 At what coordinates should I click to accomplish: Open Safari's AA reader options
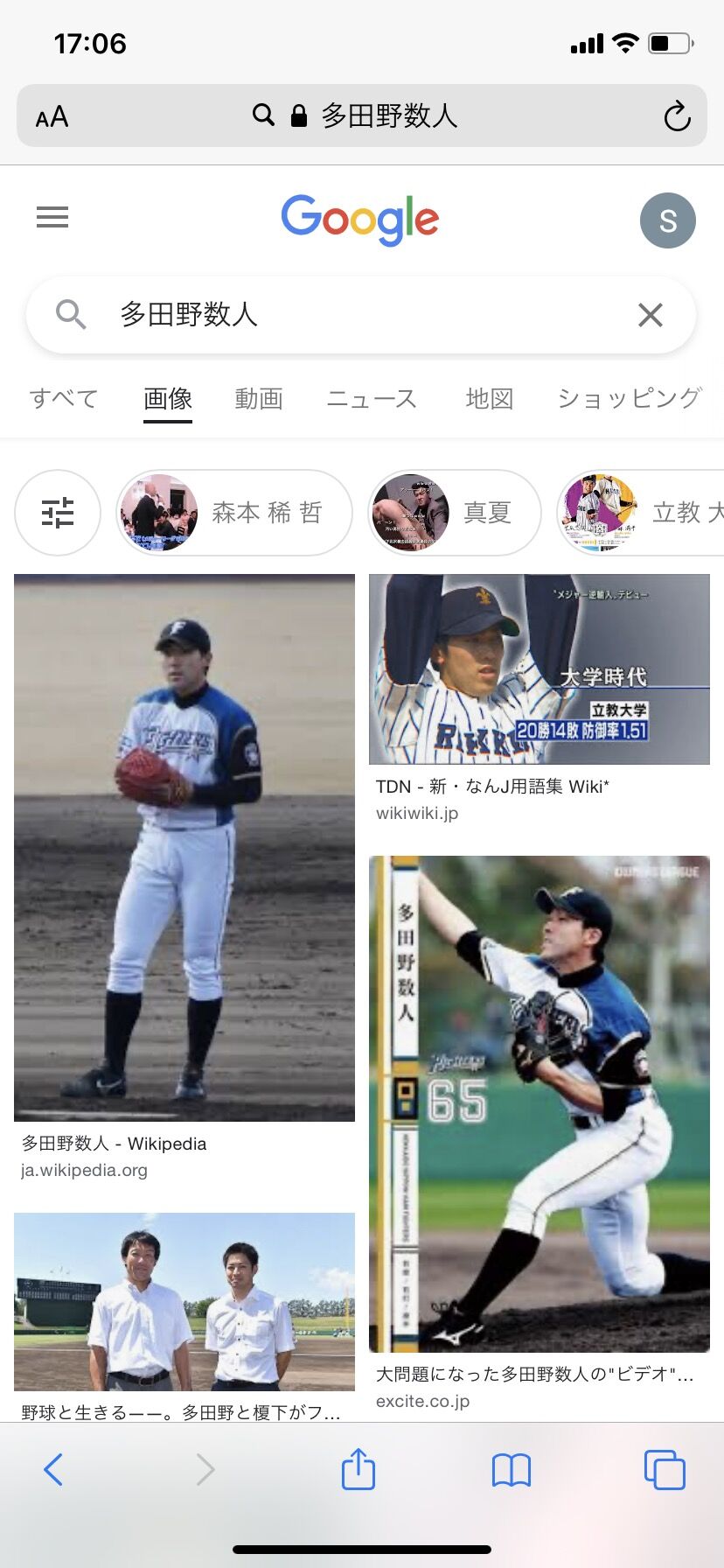click(52, 116)
